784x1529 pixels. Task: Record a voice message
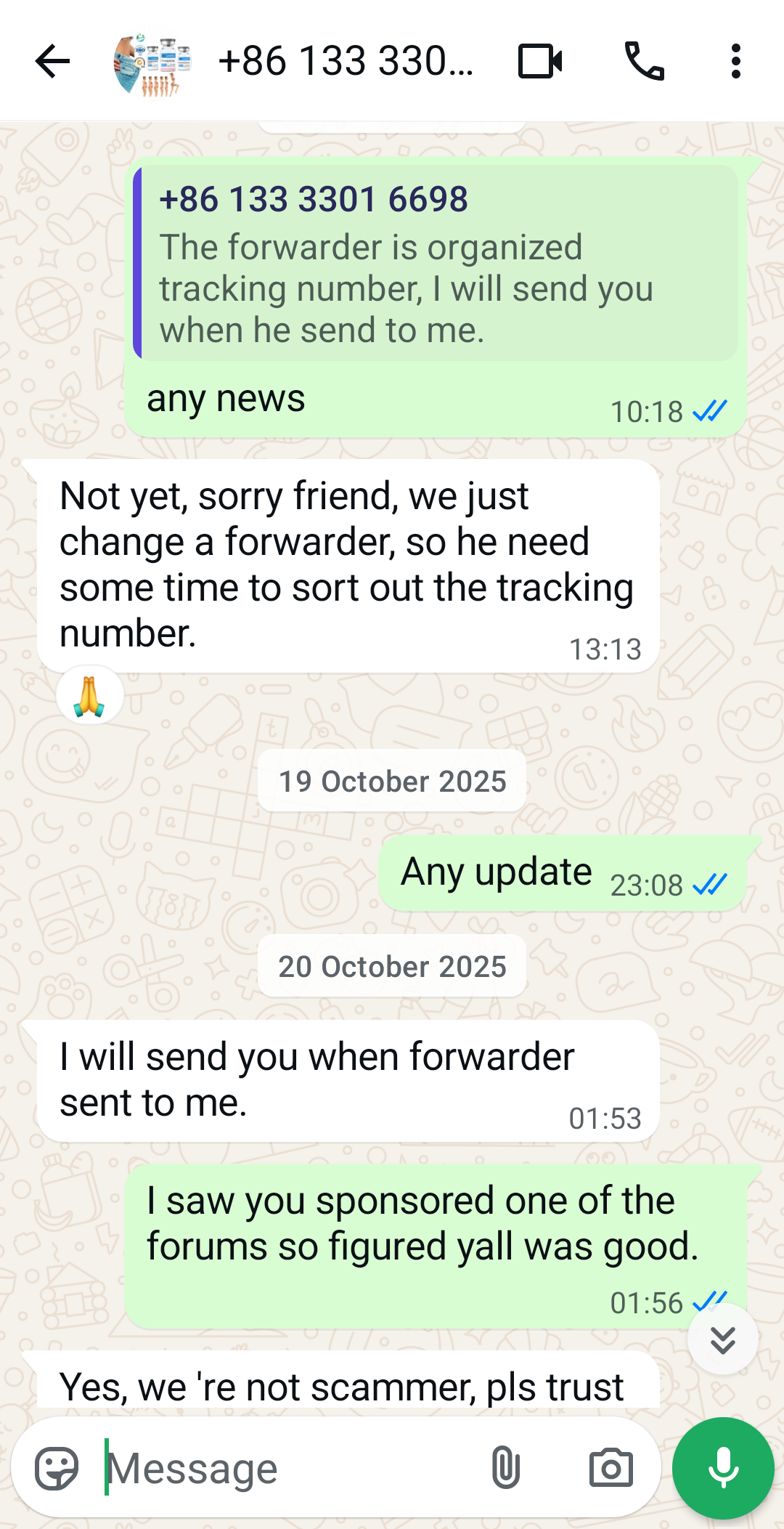coord(723,1468)
